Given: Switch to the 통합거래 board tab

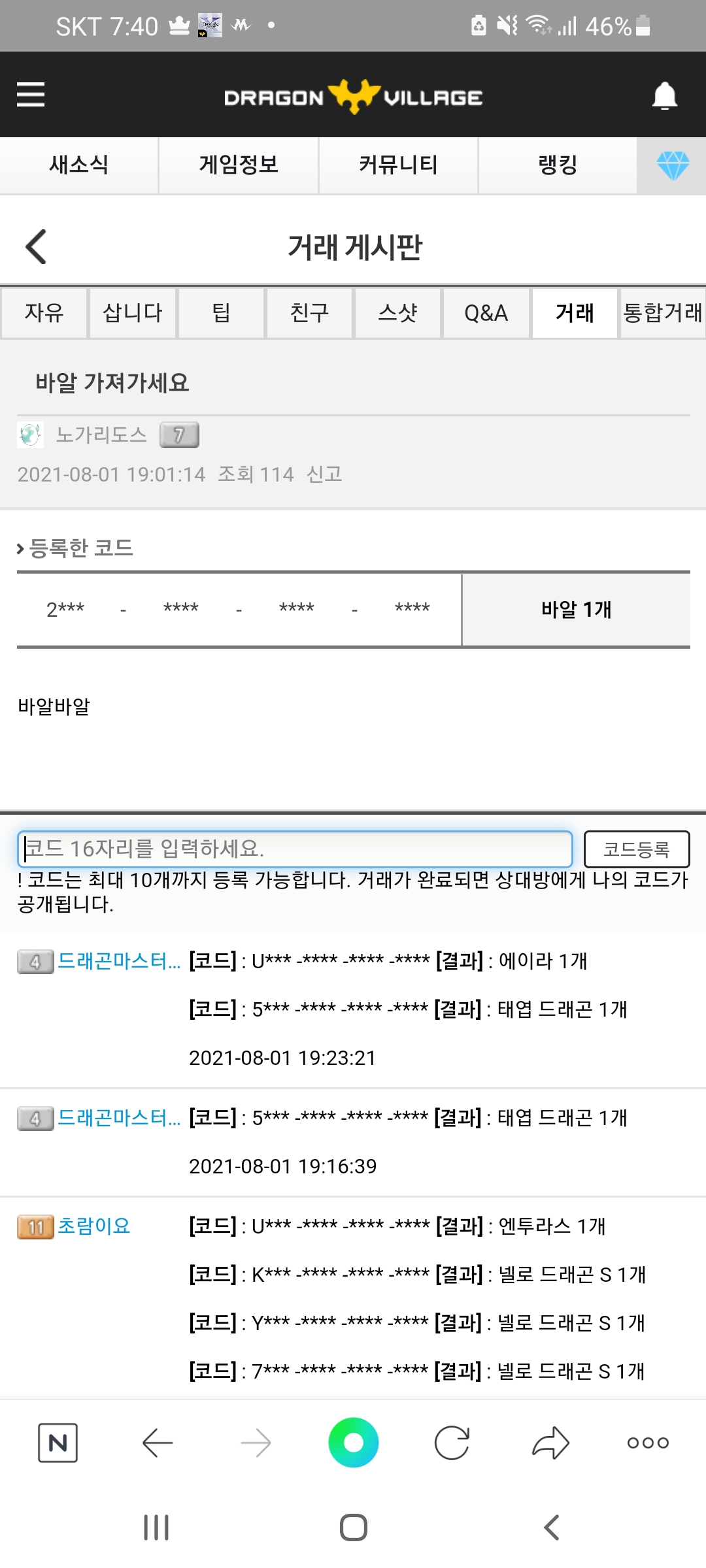Looking at the screenshot, I should (x=663, y=313).
